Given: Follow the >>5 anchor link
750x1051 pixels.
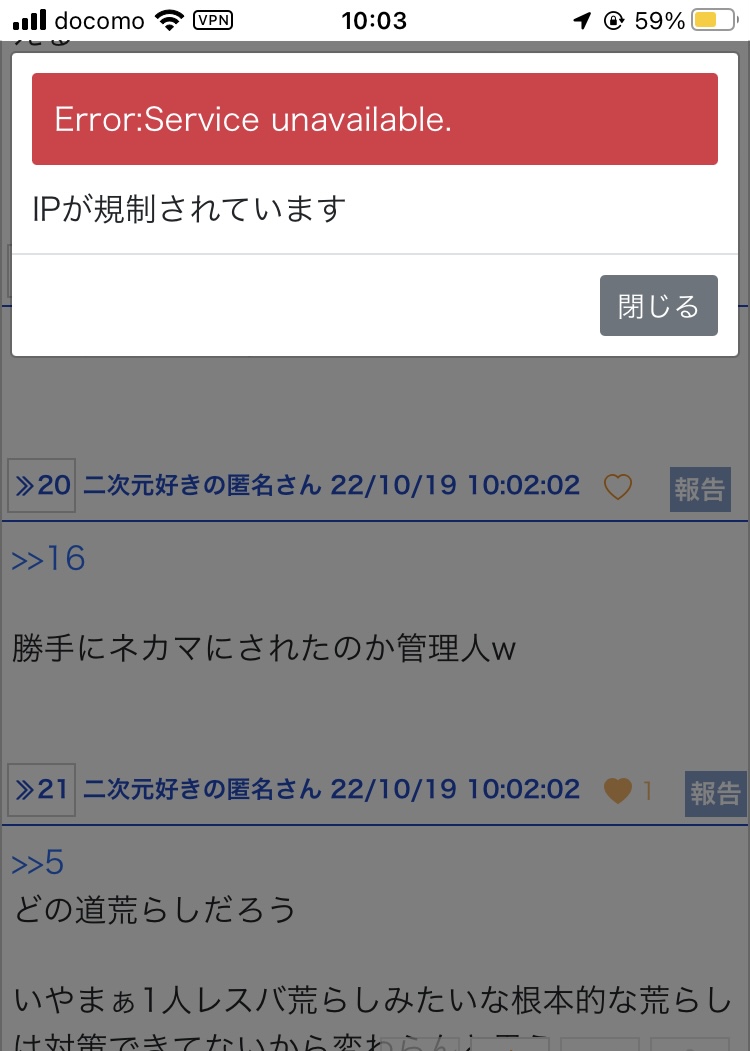Looking at the screenshot, I should coord(38,863).
